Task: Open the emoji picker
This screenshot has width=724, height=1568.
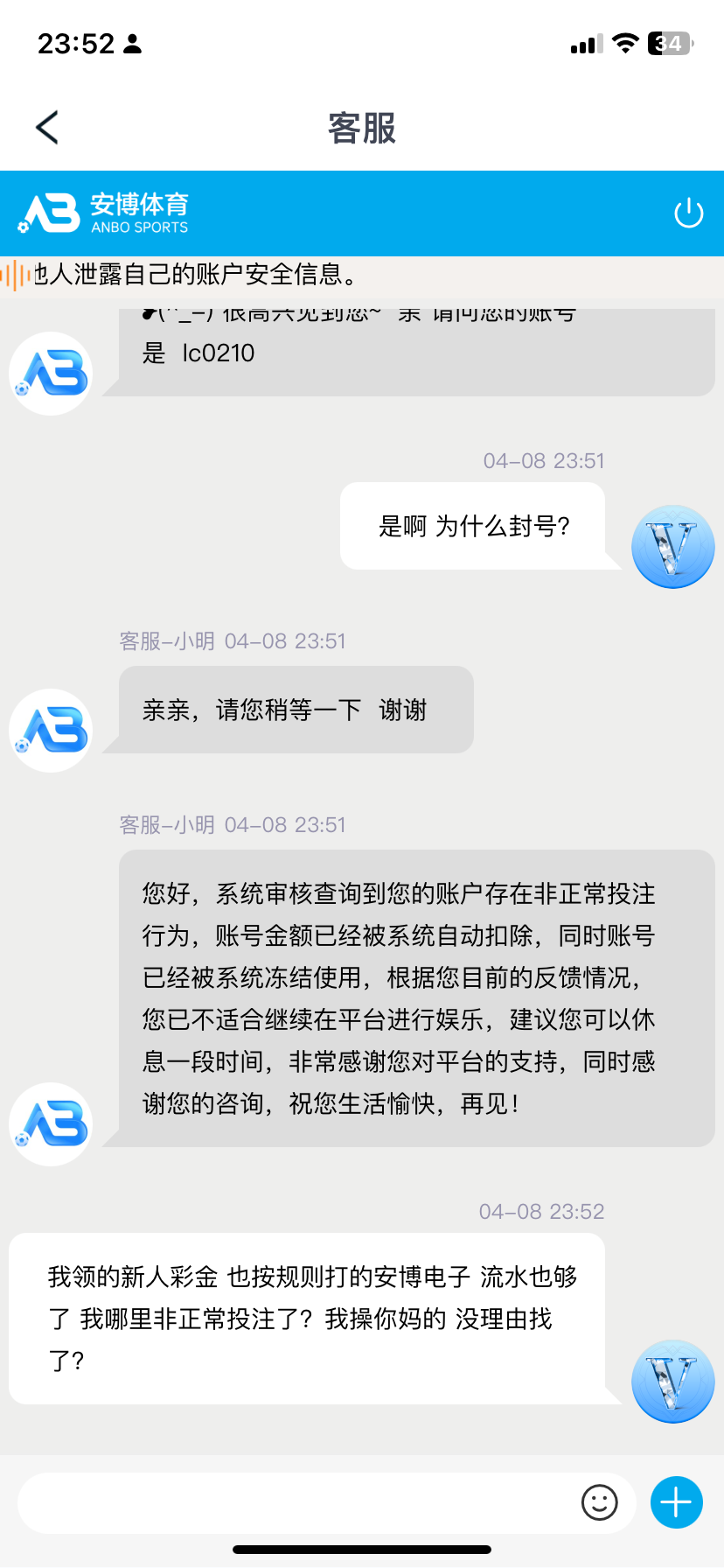Action: [599, 1502]
